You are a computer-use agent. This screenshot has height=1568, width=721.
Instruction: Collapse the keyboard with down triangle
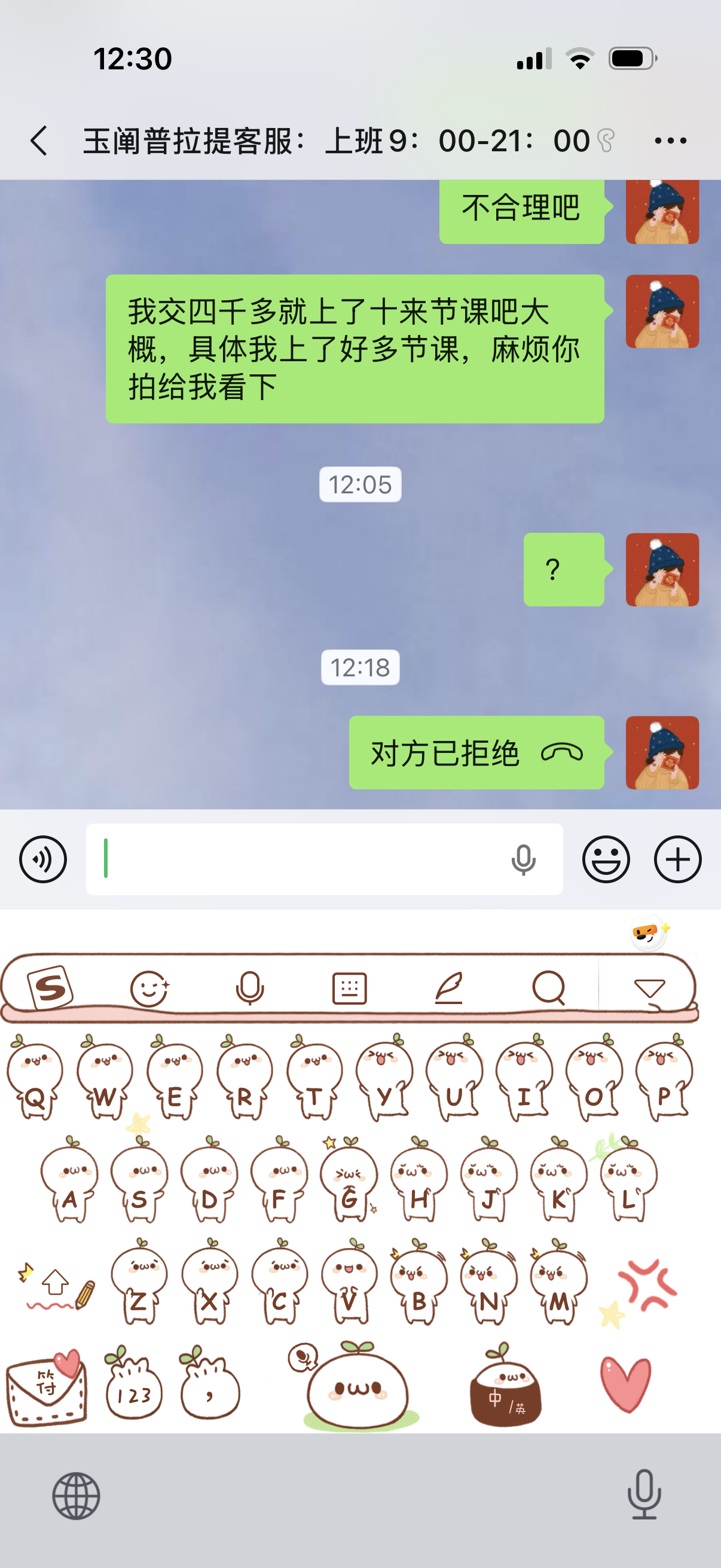(x=649, y=988)
